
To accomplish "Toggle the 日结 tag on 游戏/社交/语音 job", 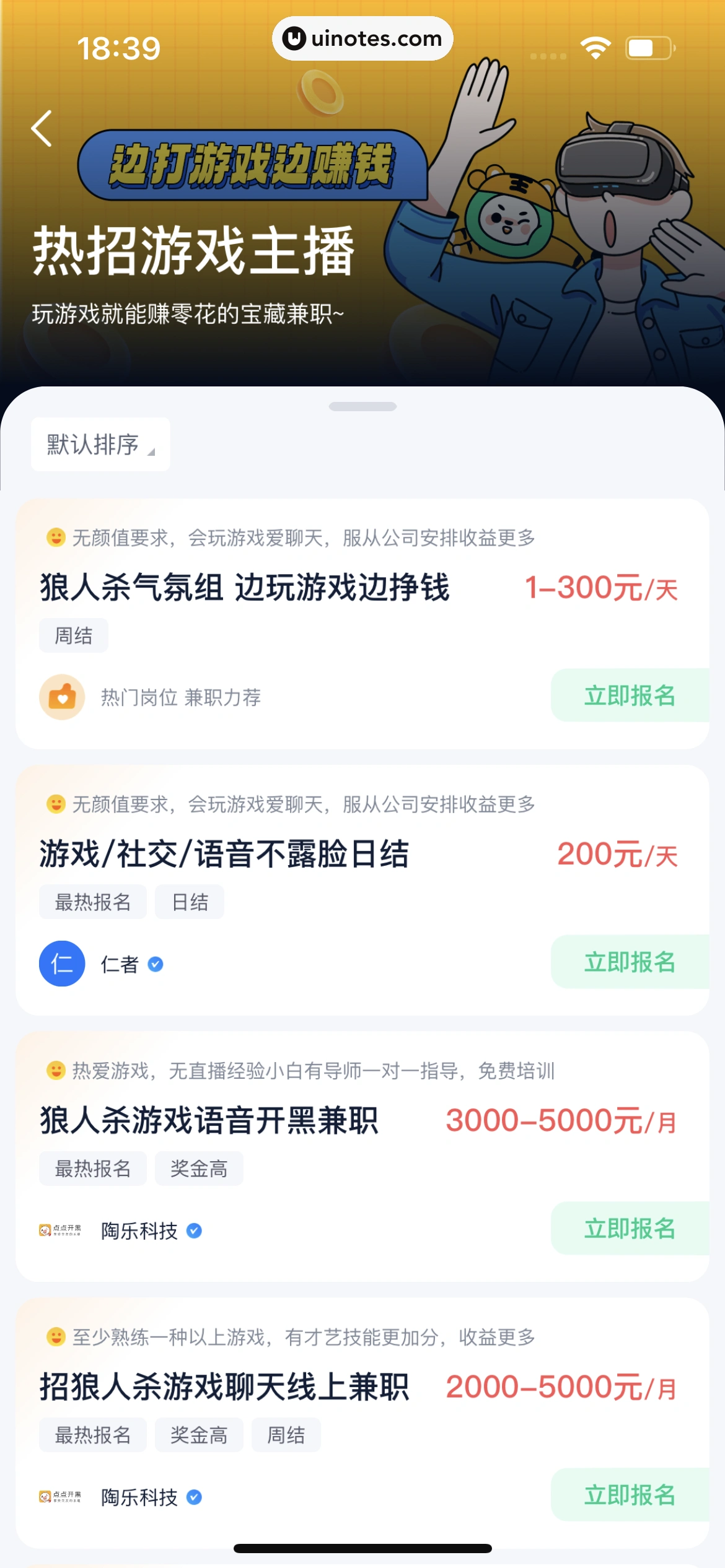I will (189, 902).
